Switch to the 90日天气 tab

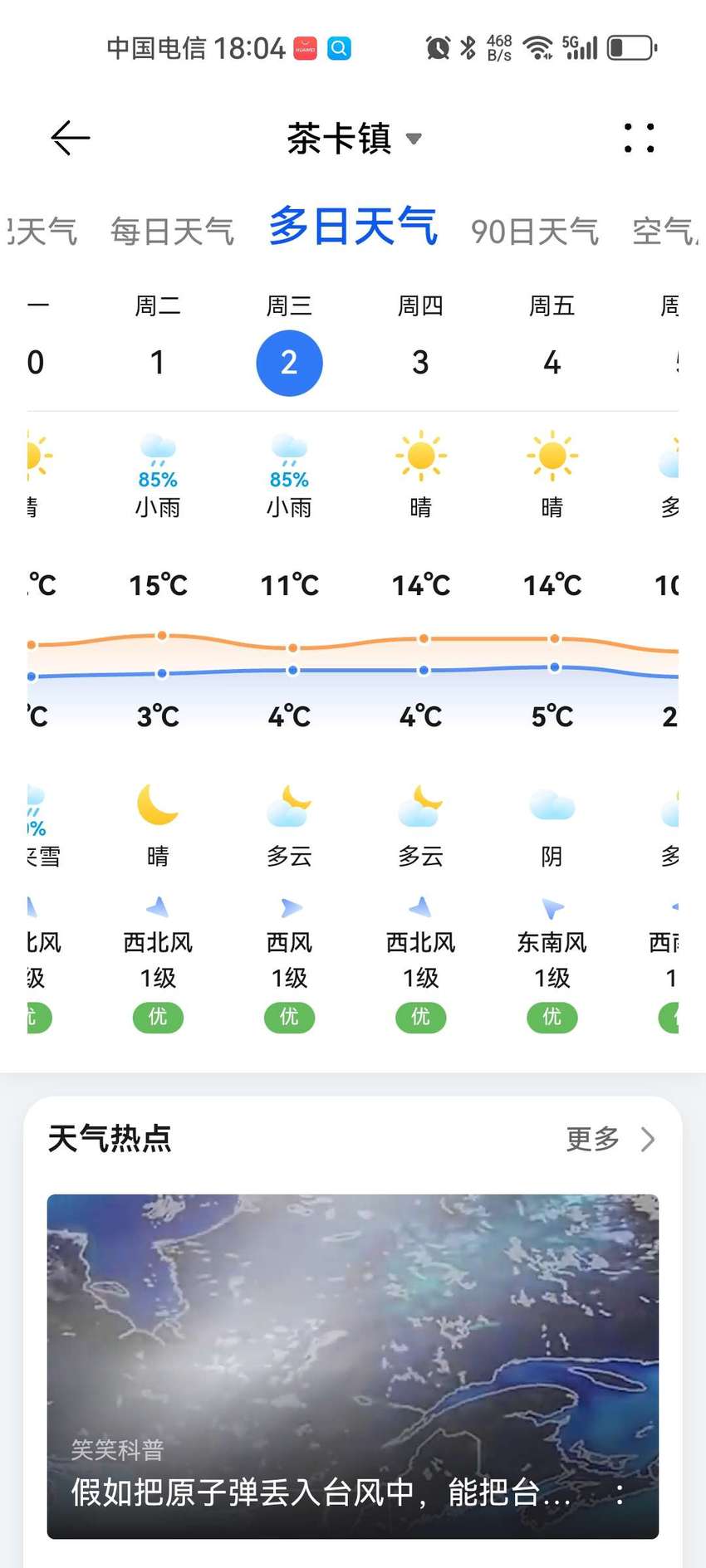(535, 232)
